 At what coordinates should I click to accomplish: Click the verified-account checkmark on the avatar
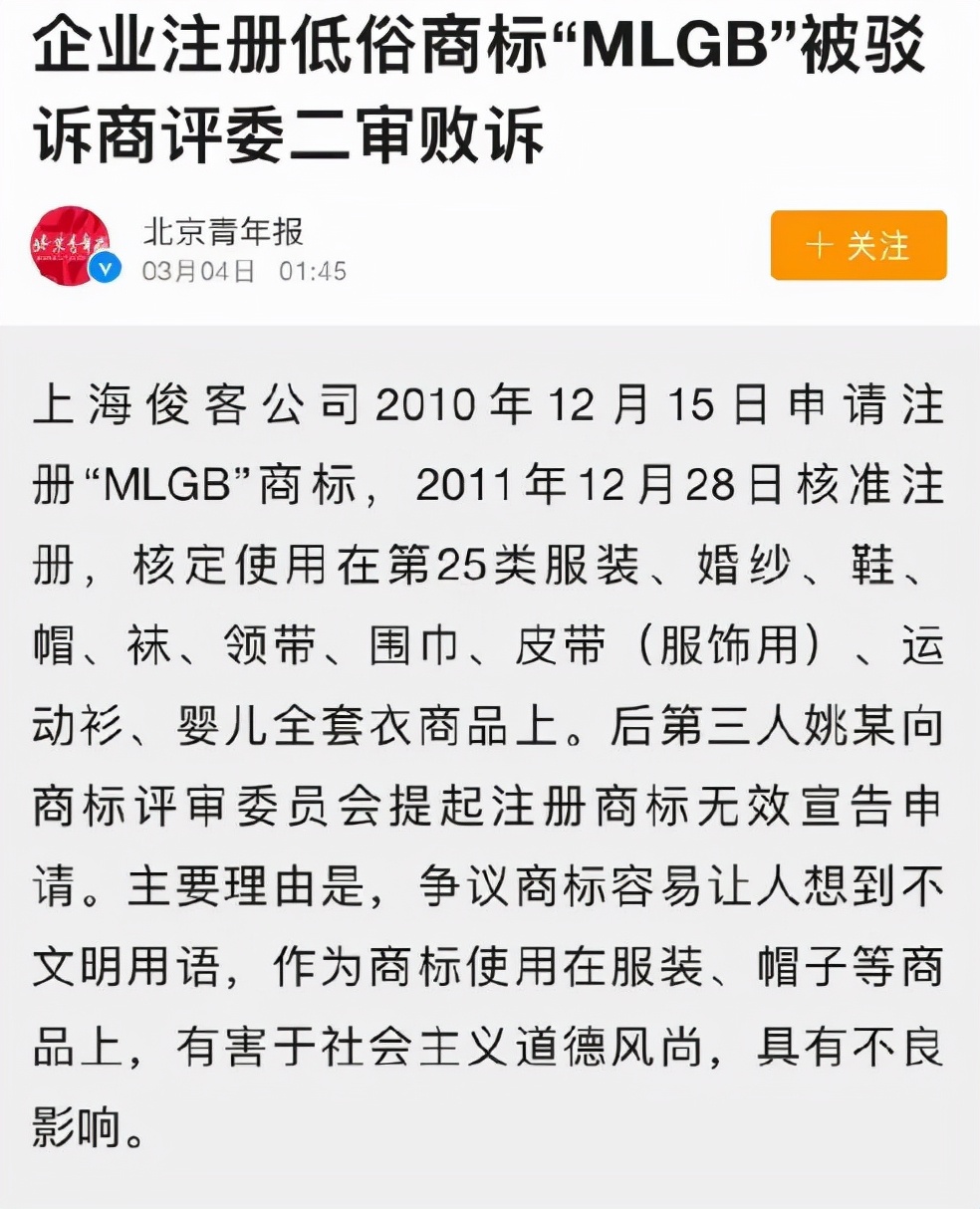coord(103,267)
